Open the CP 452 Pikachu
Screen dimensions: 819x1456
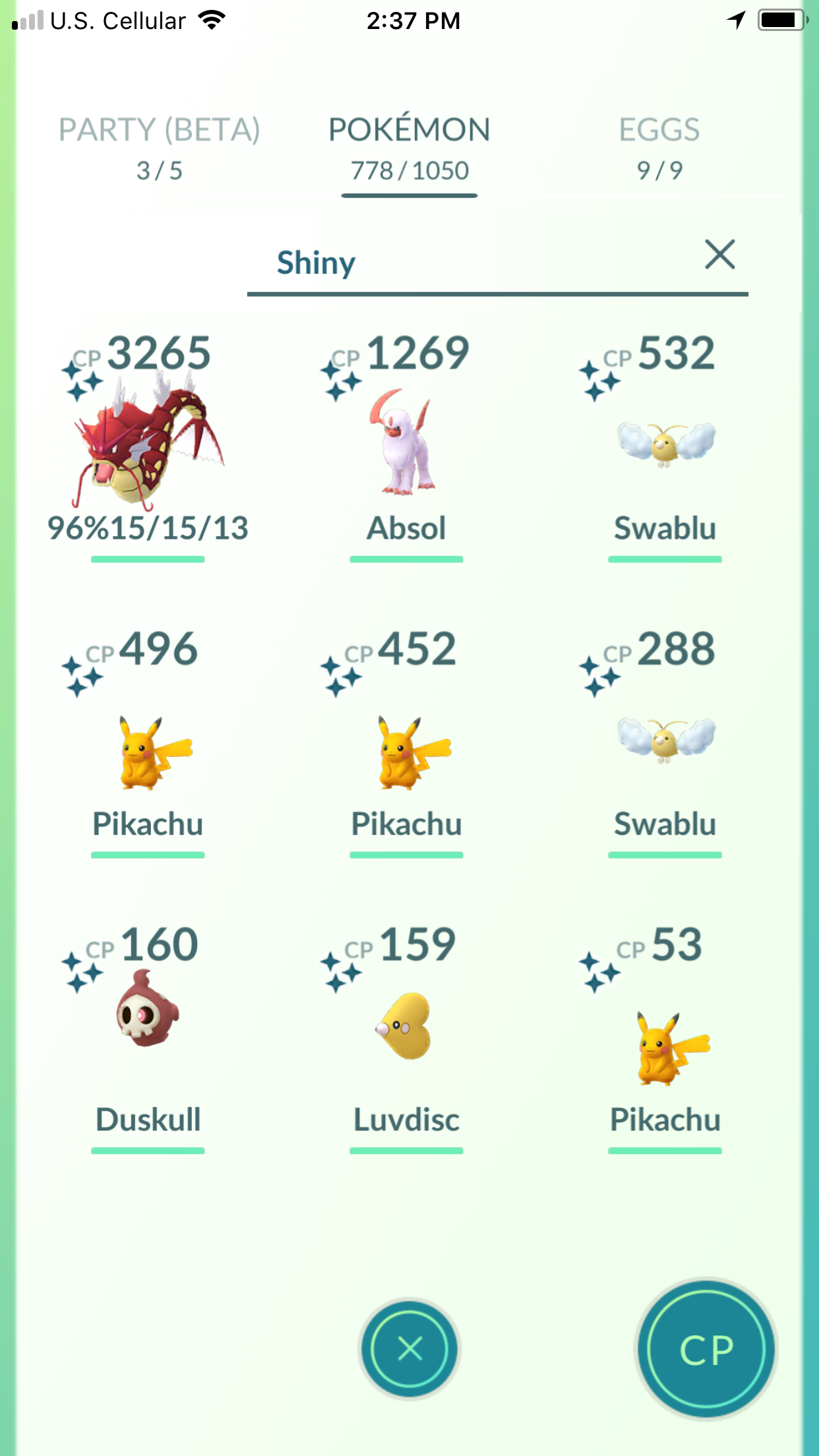(x=406, y=739)
